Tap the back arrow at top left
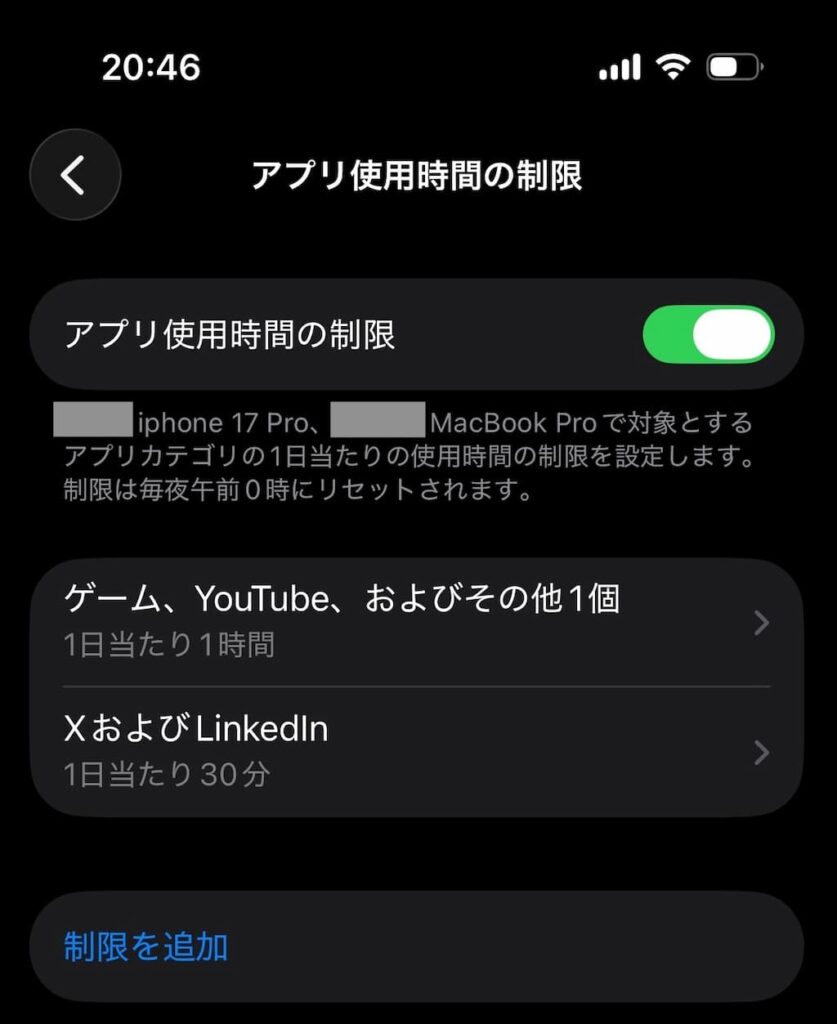The image size is (837, 1024). [x=74, y=174]
